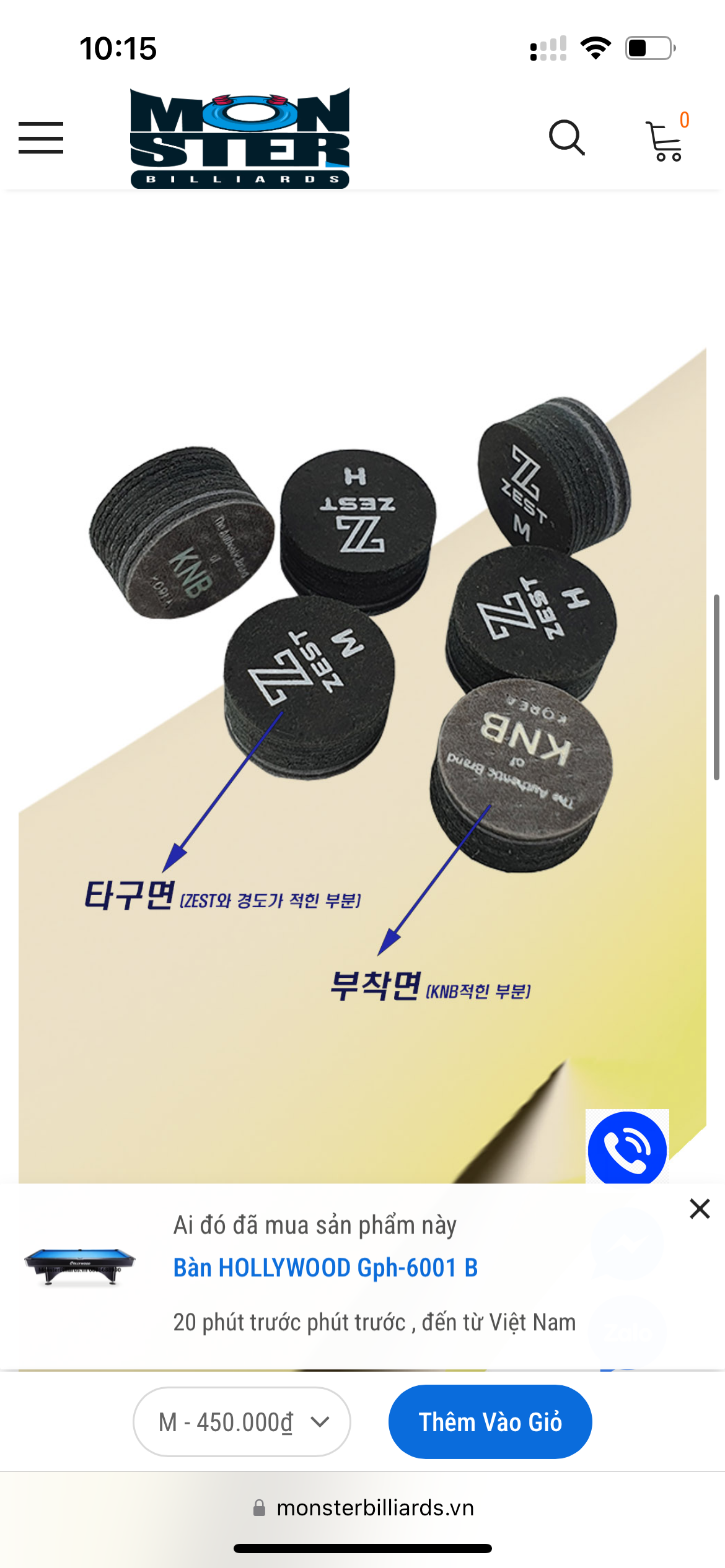Go to Monster Billiards homepage via logo
725x1568 pixels.
pos(240,138)
